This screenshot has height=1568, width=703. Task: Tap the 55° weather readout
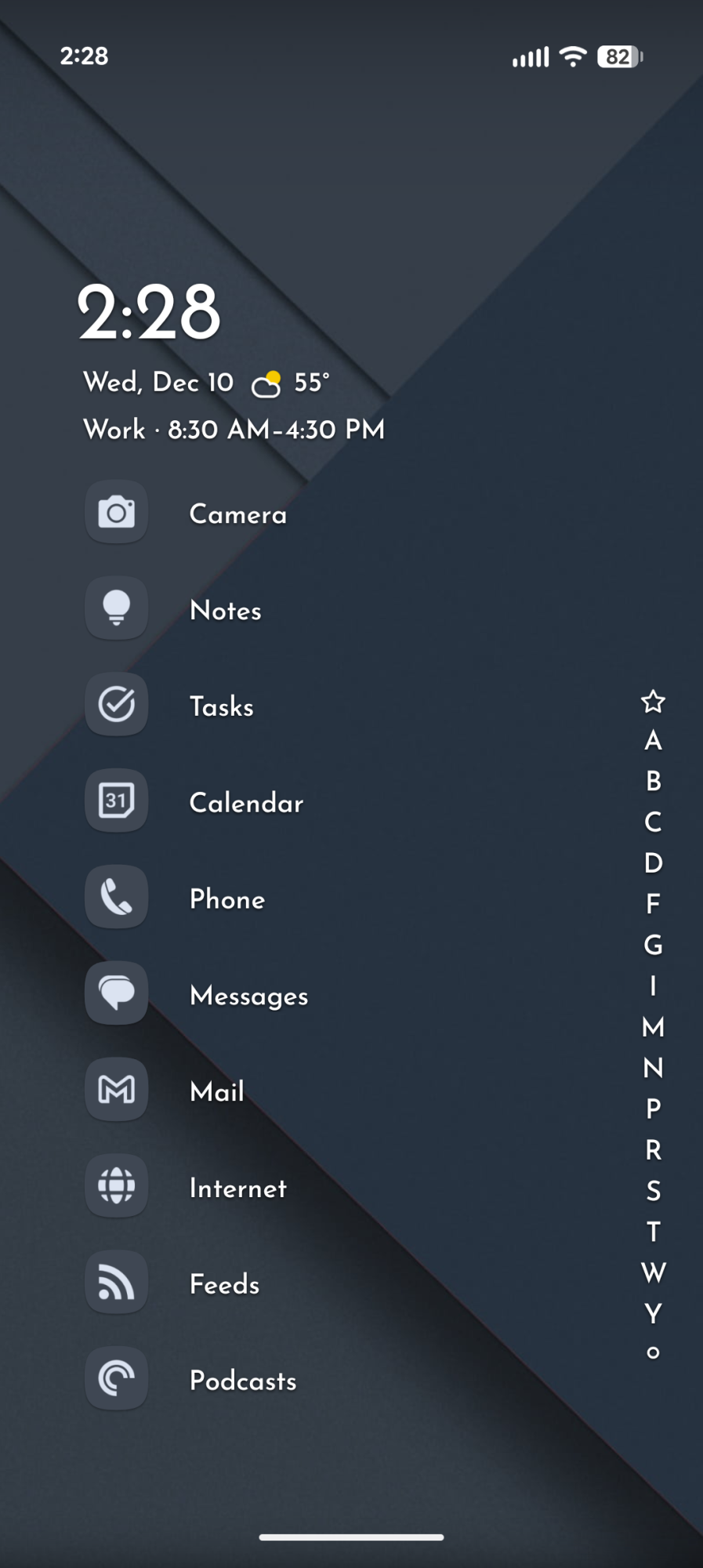(x=311, y=383)
